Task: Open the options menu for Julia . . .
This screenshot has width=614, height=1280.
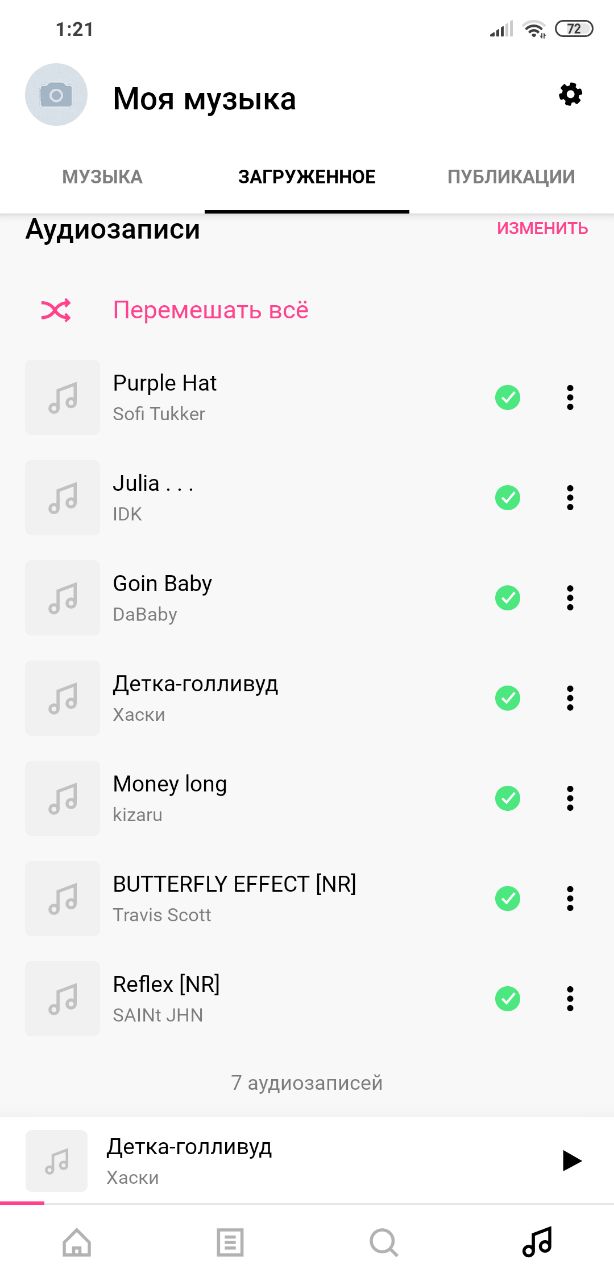Action: pyautogui.click(x=570, y=497)
